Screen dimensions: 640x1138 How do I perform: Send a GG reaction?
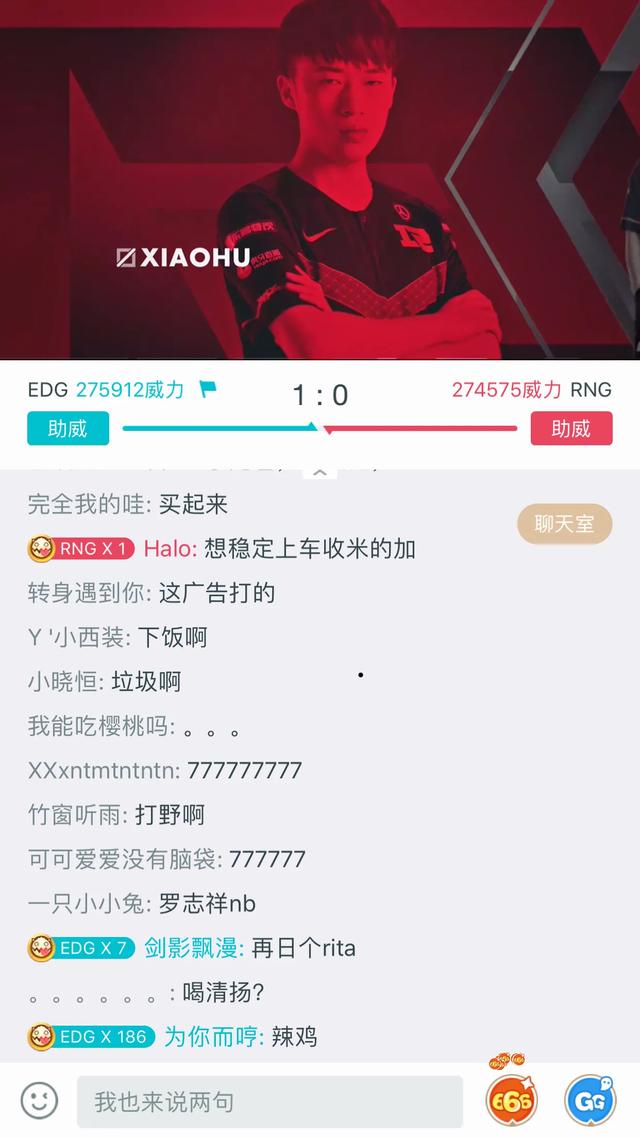point(591,1099)
